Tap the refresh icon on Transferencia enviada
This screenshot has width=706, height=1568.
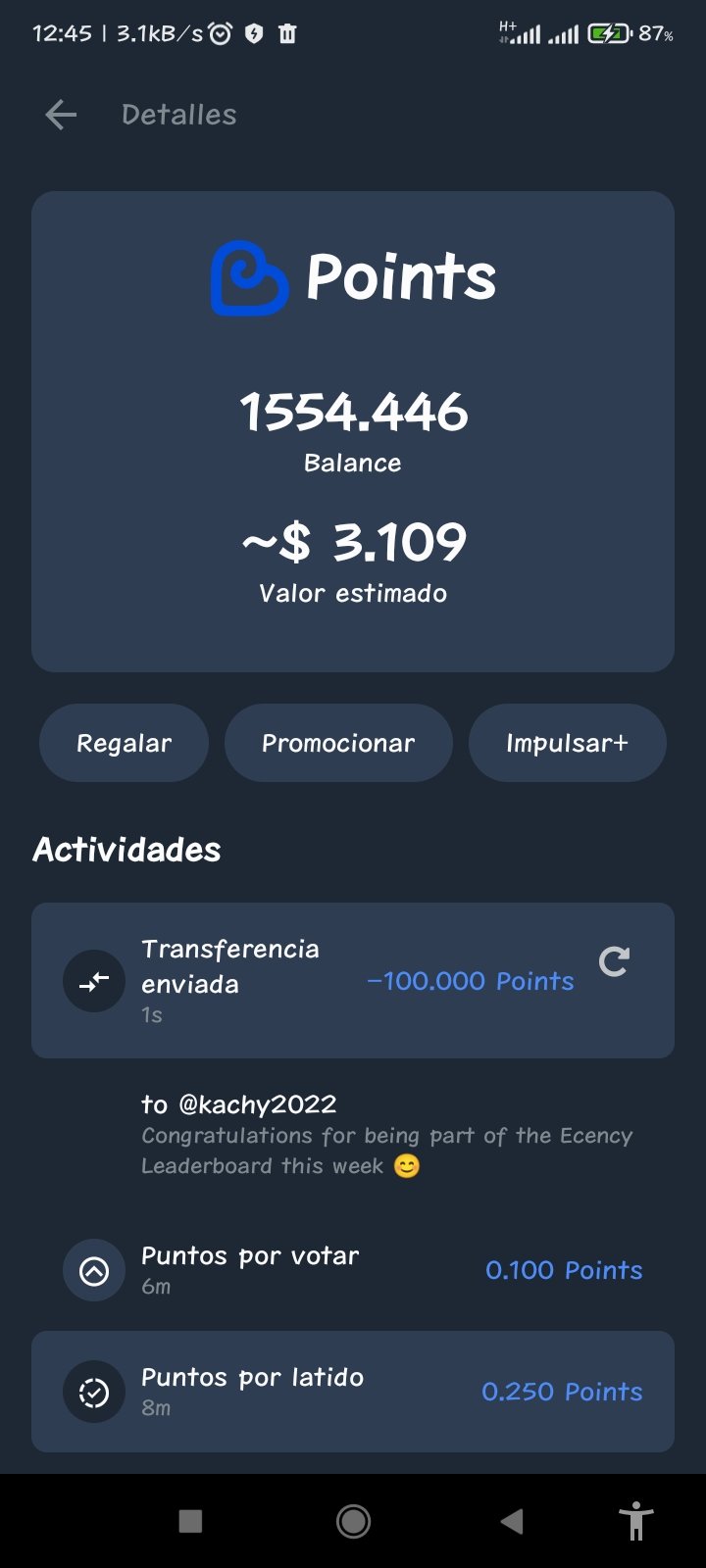[x=615, y=961]
